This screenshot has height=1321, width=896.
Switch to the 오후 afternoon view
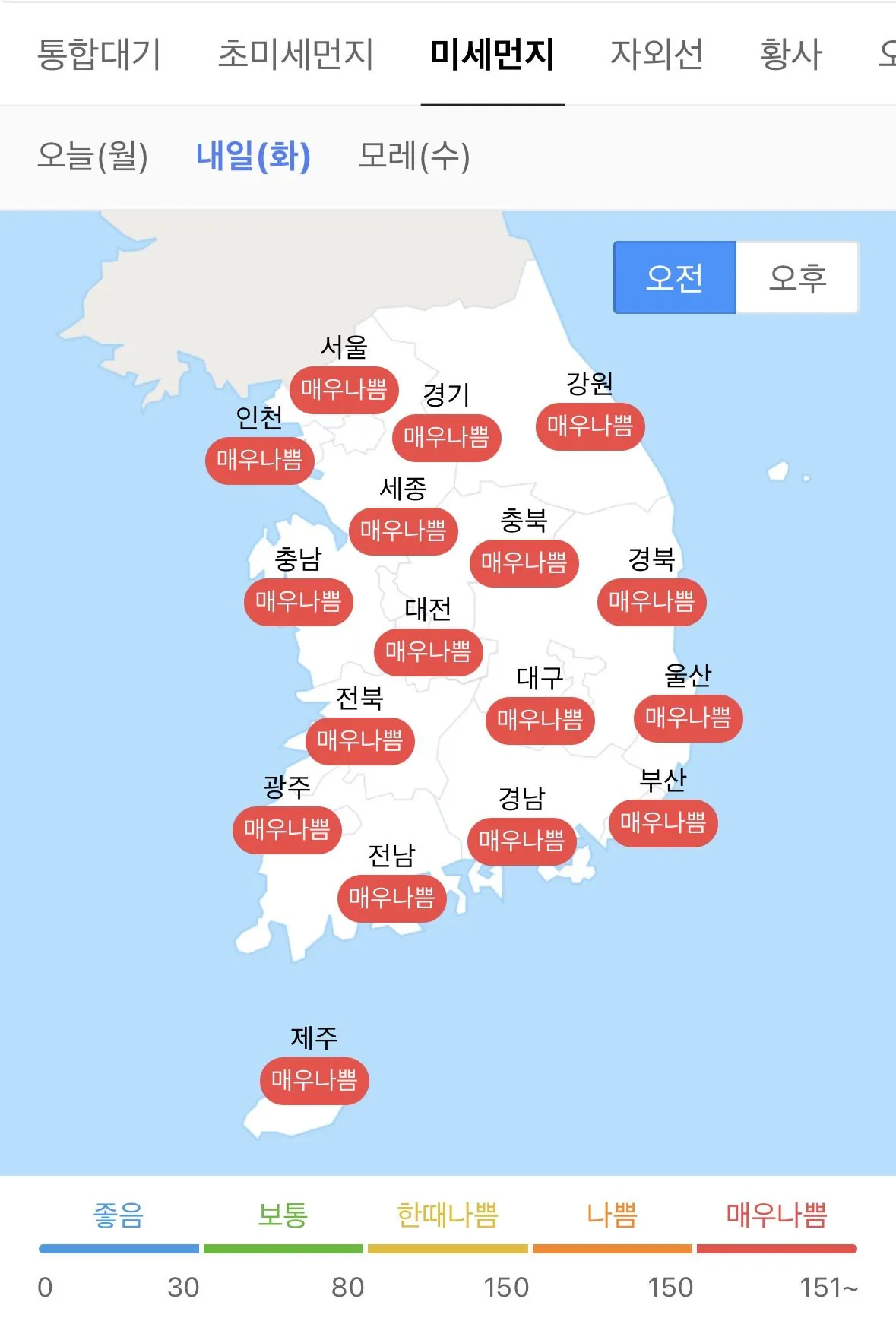[x=797, y=277]
